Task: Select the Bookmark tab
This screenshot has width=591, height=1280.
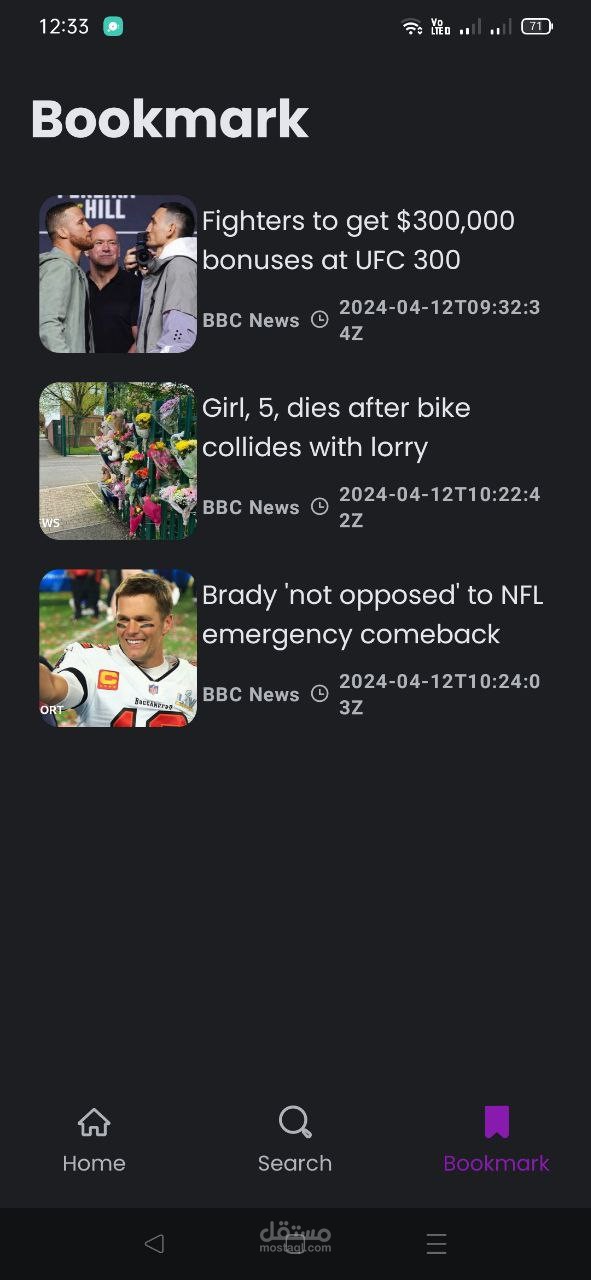Action: click(496, 1140)
